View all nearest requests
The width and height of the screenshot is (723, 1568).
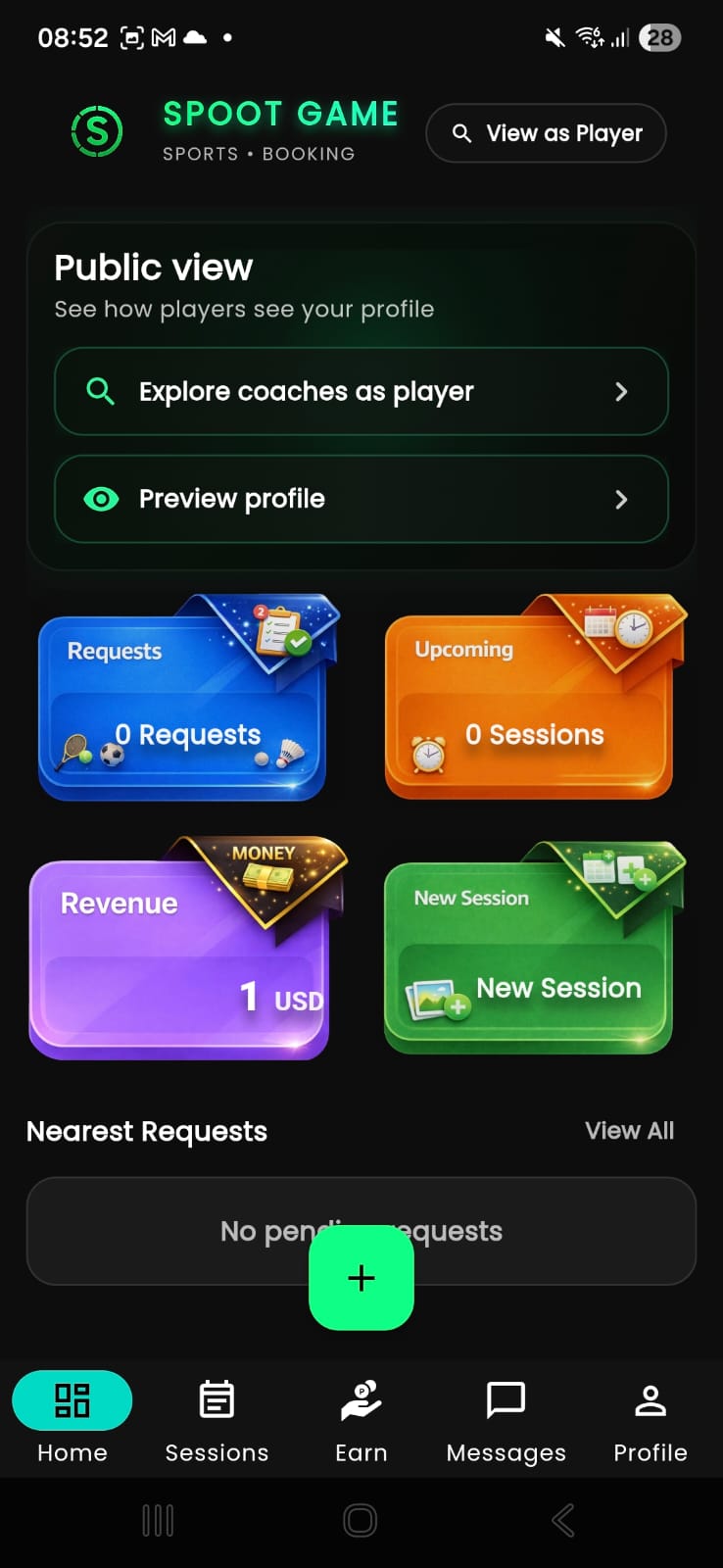(x=629, y=1131)
